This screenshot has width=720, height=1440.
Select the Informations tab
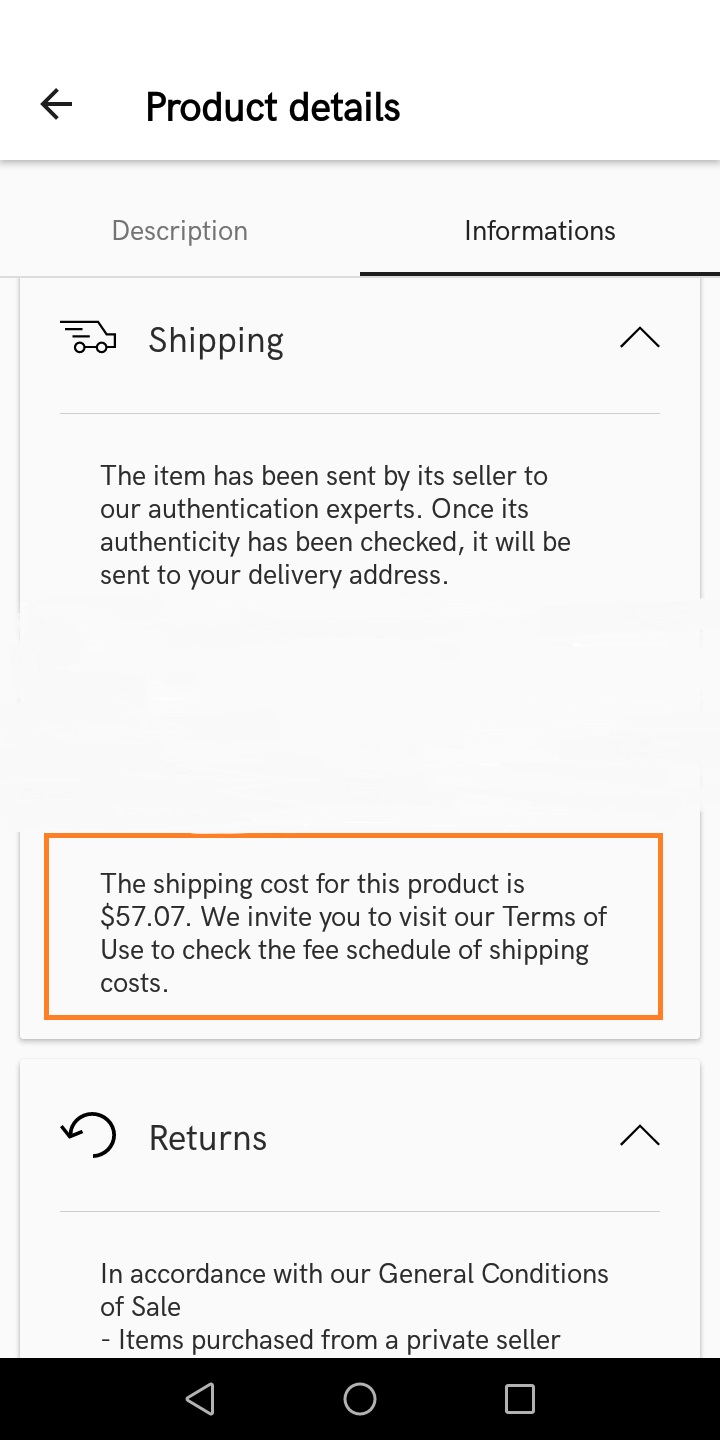(x=540, y=231)
